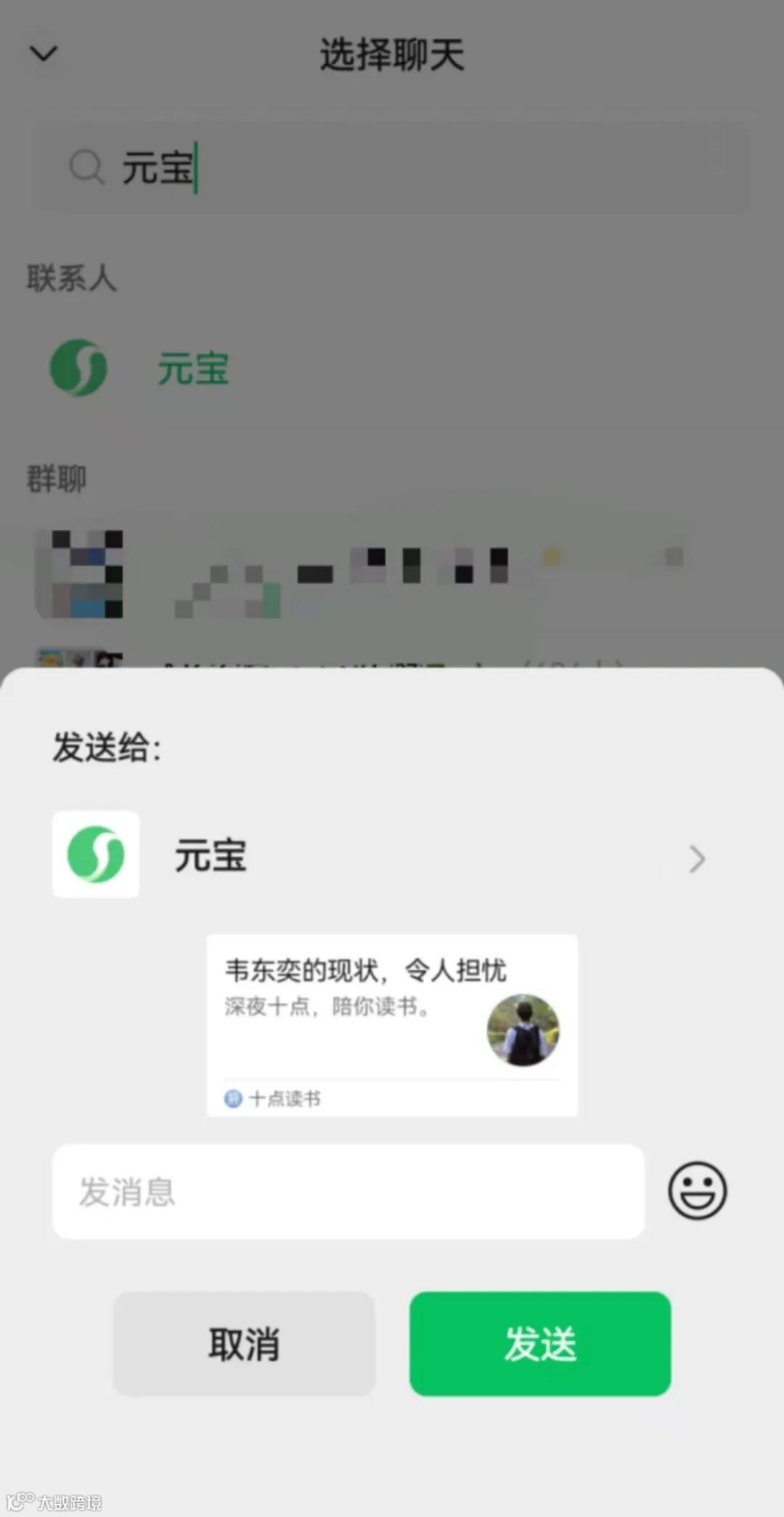Click the 十点读书 account icon on the card
Screen dimensions: 784x1517
coord(232,1099)
